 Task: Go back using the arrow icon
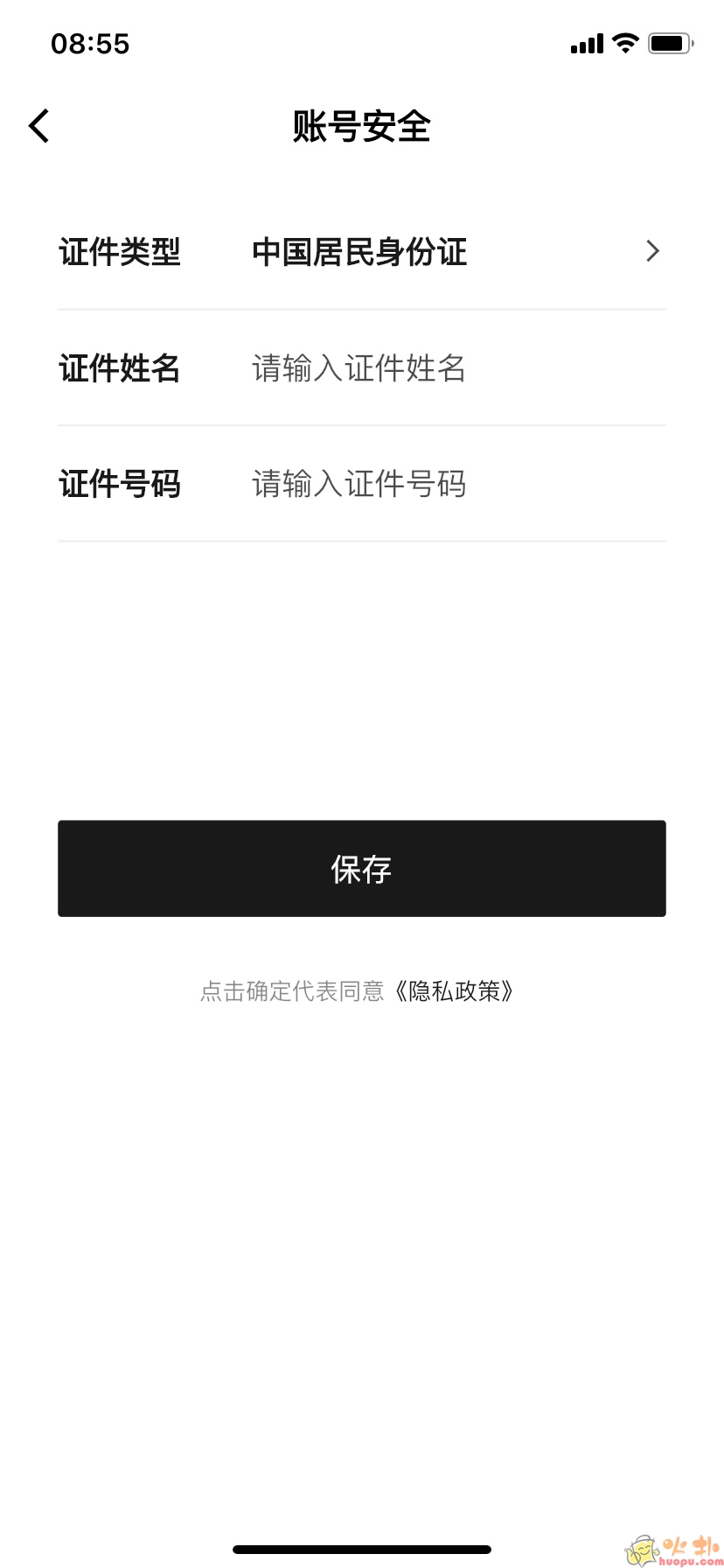[39, 126]
